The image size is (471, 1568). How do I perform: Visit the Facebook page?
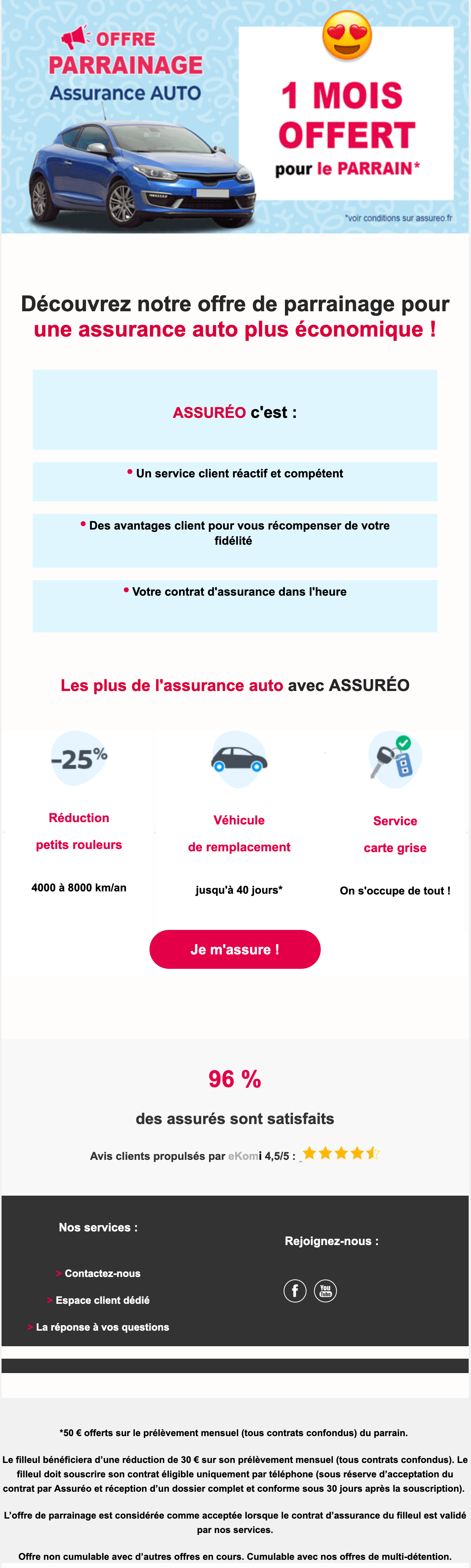pyautogui.click(x=295, y=1291)
